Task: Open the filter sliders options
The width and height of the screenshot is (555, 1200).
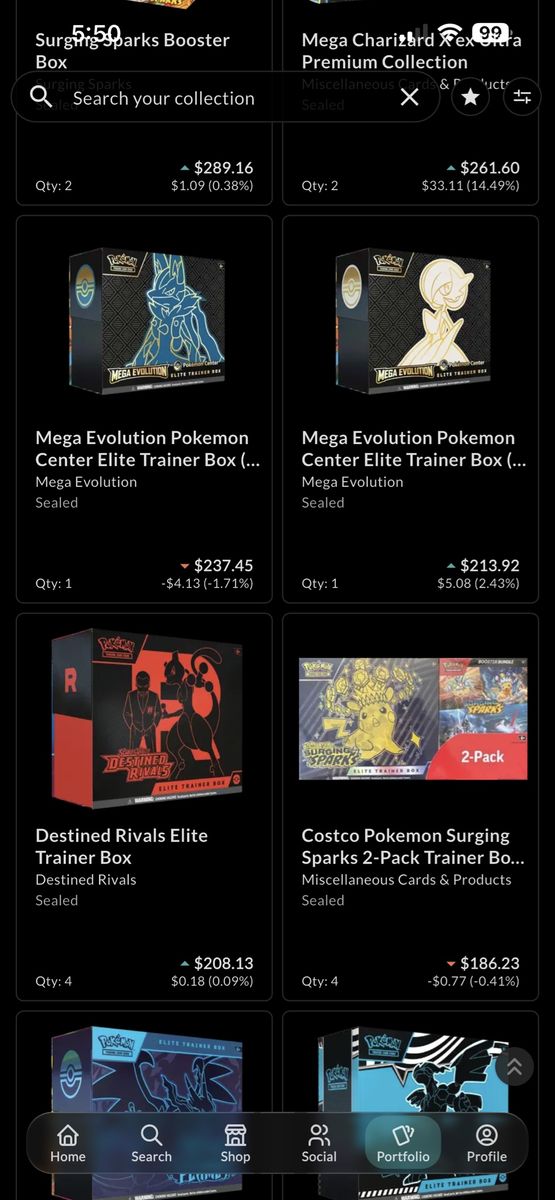Action: 522,97
